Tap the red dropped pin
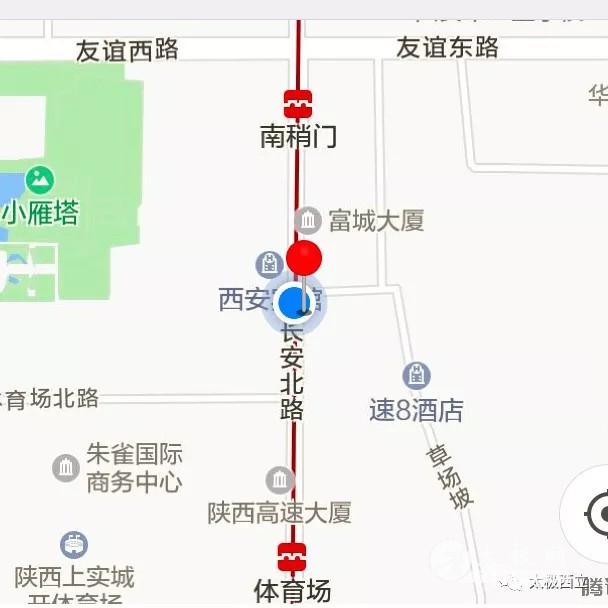This screenshot has height=608, width=608. pyautogui.click(x=304, y=258)
